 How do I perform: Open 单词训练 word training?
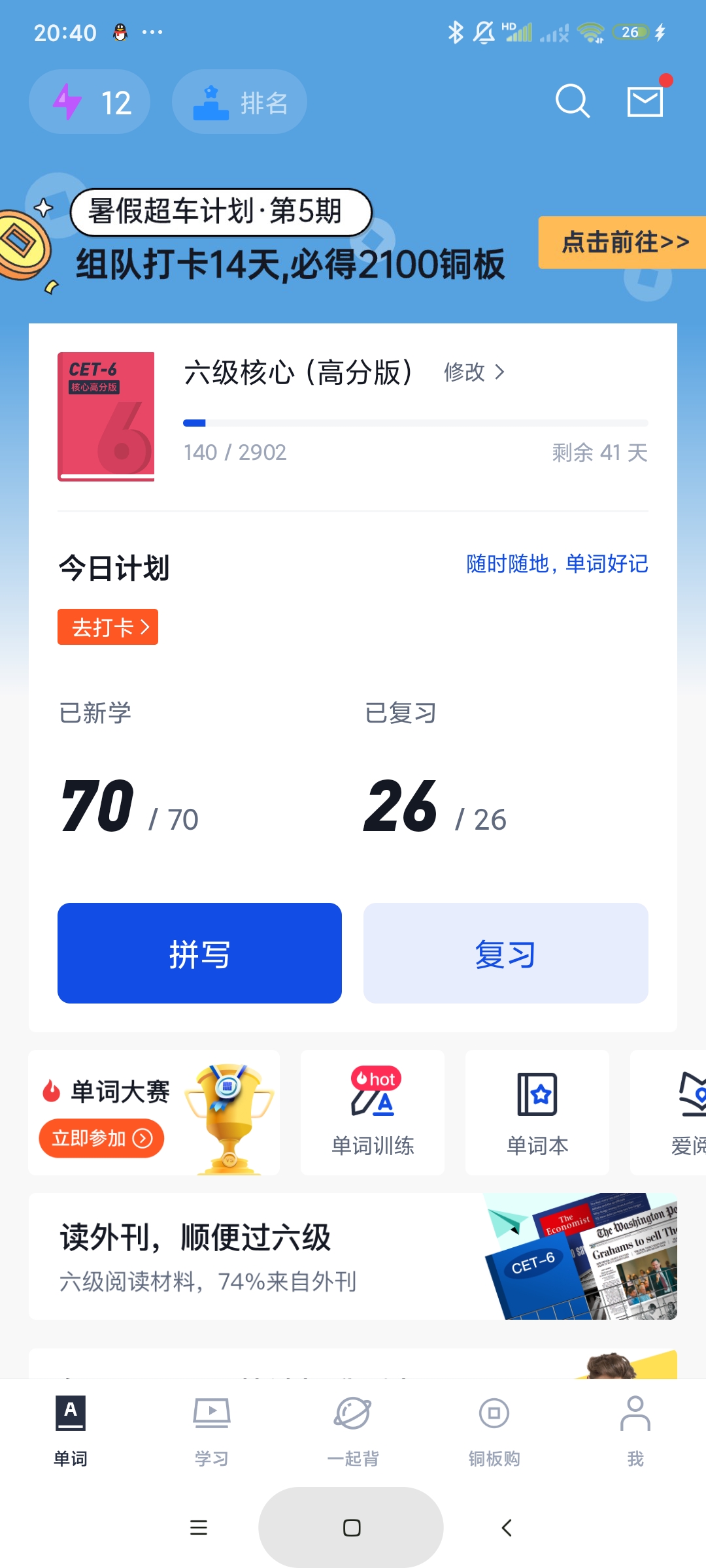click(x=373, y=1113)
